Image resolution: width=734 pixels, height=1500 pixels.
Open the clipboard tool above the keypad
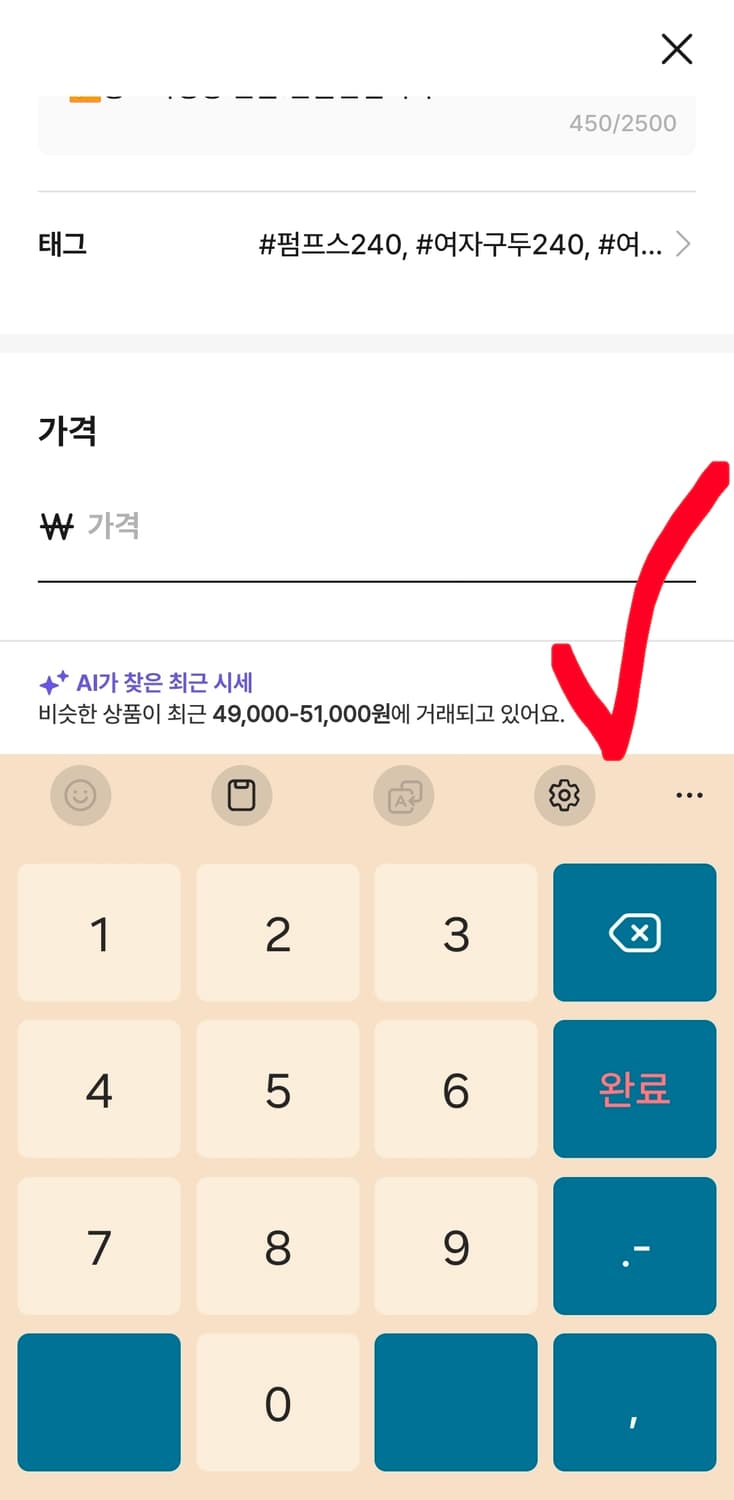click(x=242, y=795)
